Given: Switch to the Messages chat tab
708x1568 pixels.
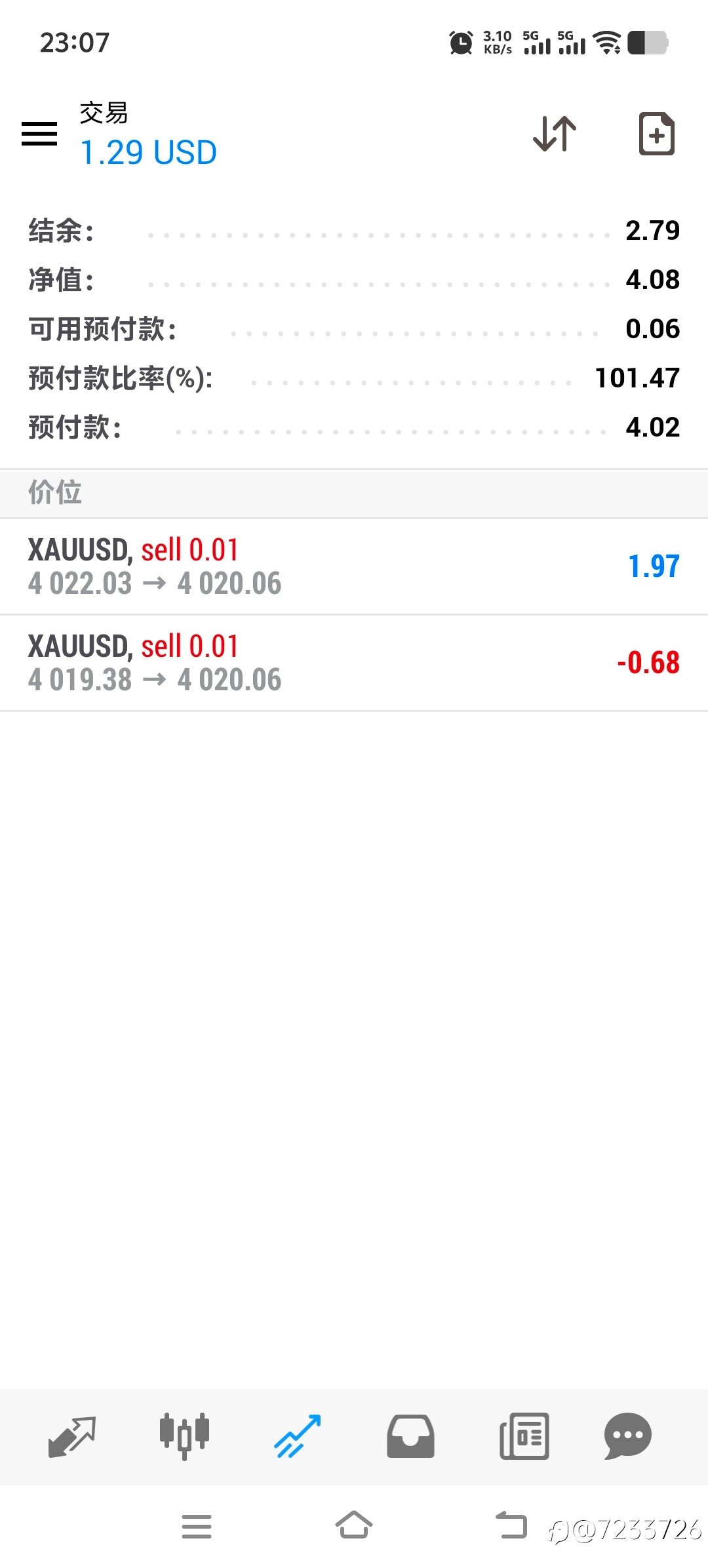Looking at the screenshot, I should coord(627,1436).
